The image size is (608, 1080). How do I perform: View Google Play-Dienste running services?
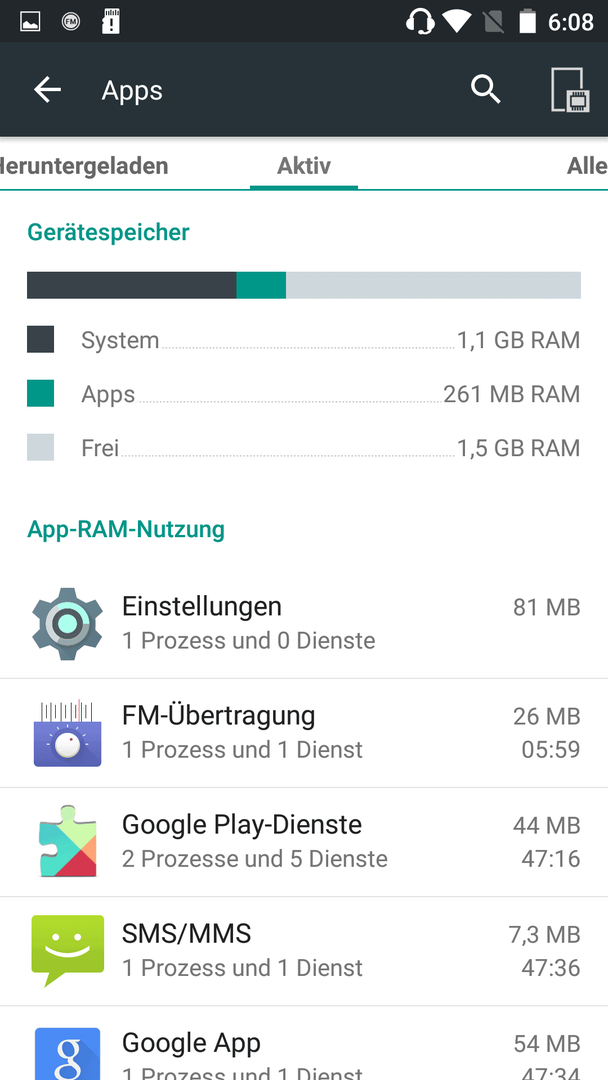pos(304,842)
